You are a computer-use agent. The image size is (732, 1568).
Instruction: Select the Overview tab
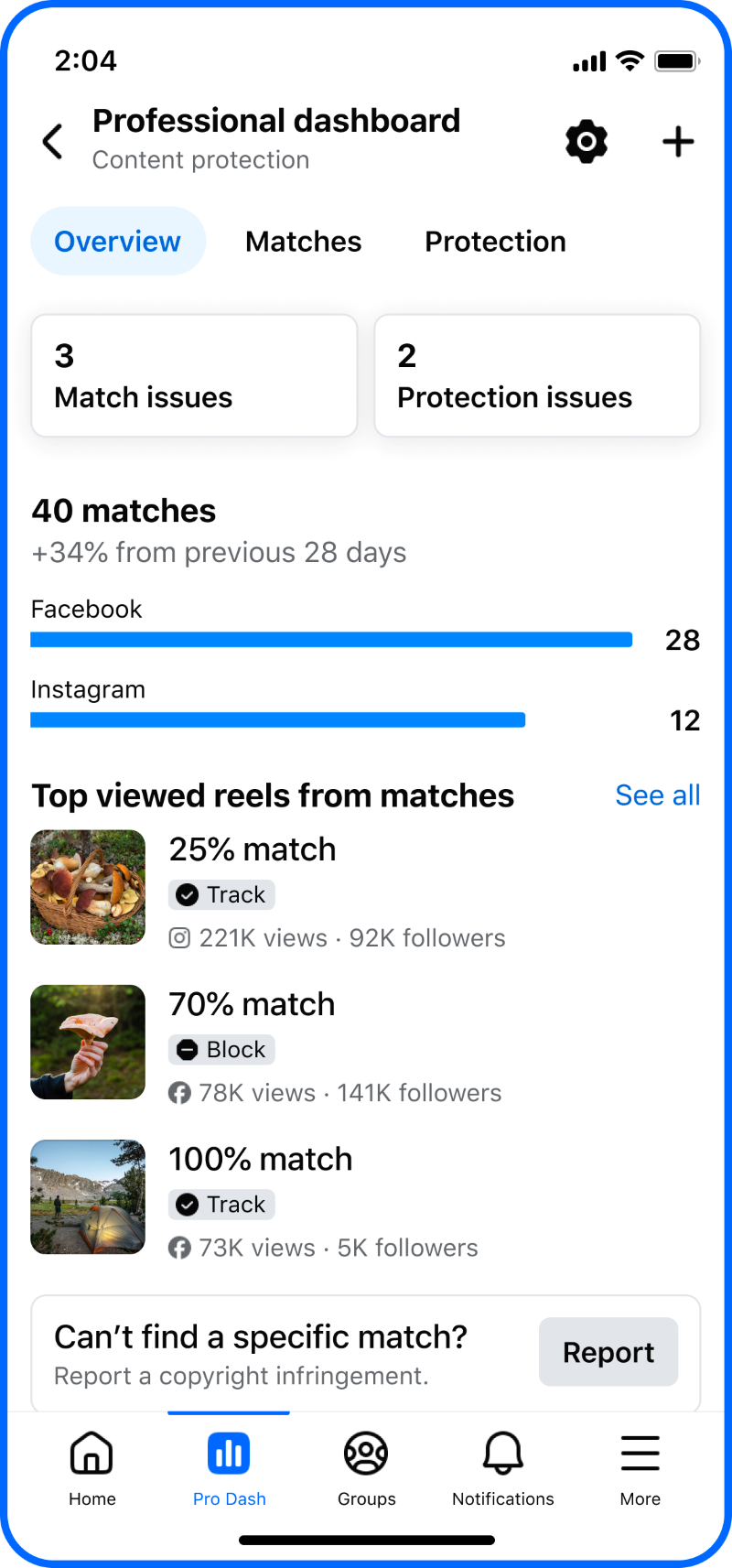[118, 242]
